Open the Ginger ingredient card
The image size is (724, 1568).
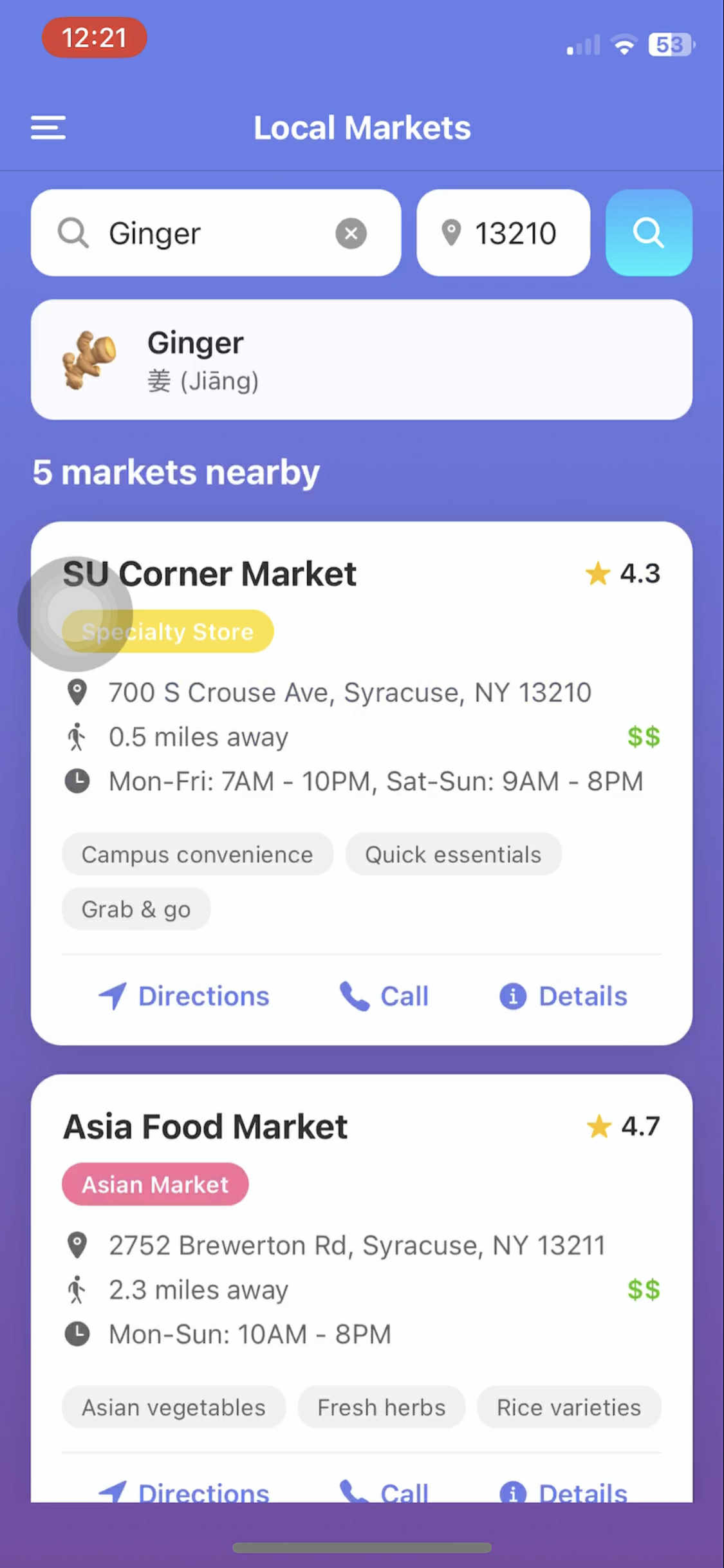(361, 360)
